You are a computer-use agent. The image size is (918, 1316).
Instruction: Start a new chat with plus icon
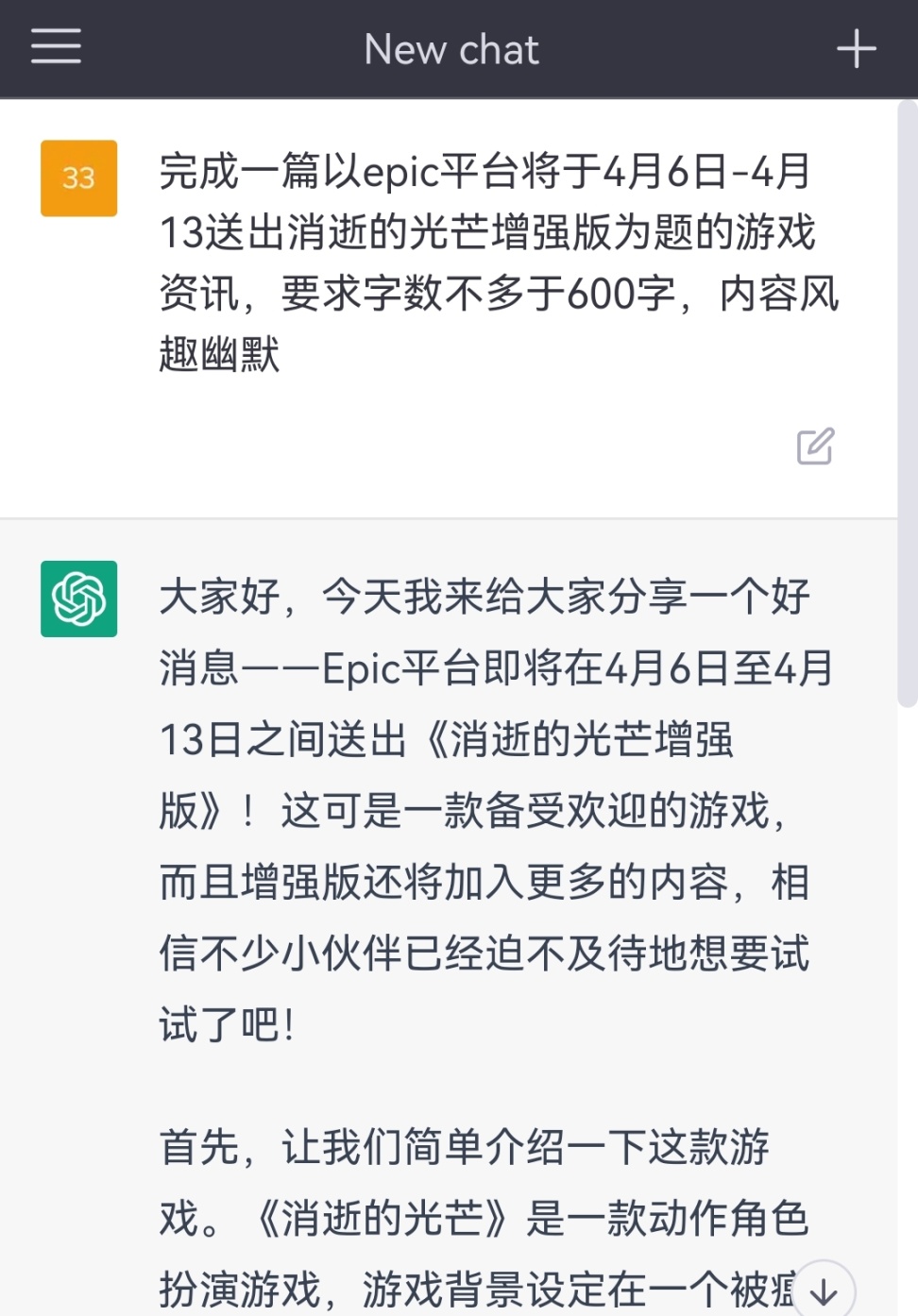point(856,48)
